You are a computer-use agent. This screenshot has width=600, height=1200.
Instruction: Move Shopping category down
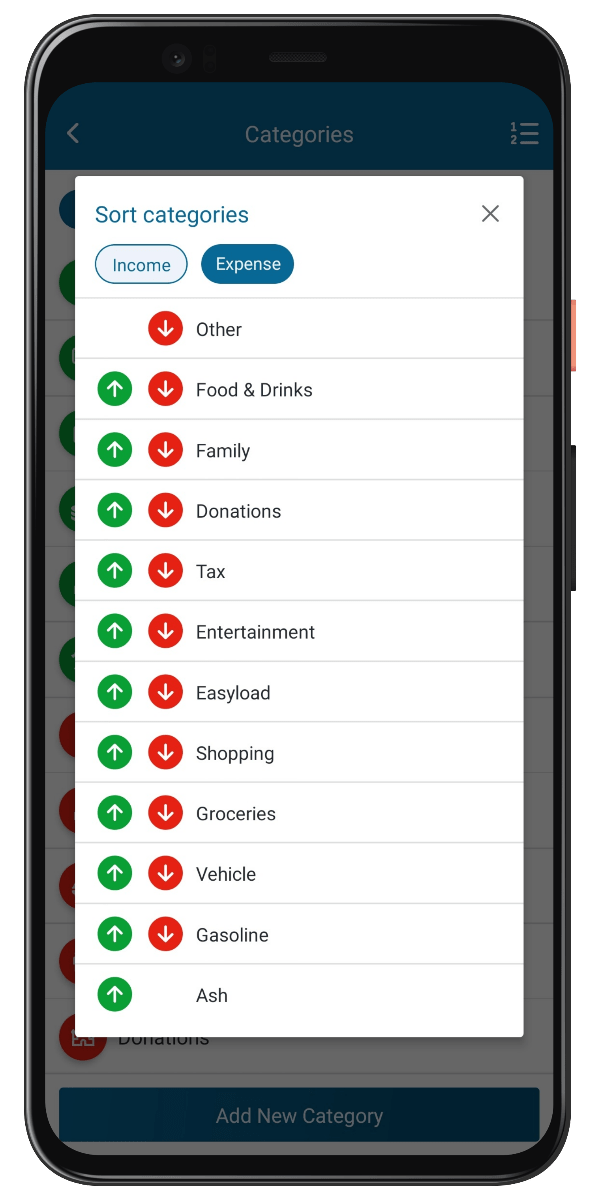click(165, 753)
